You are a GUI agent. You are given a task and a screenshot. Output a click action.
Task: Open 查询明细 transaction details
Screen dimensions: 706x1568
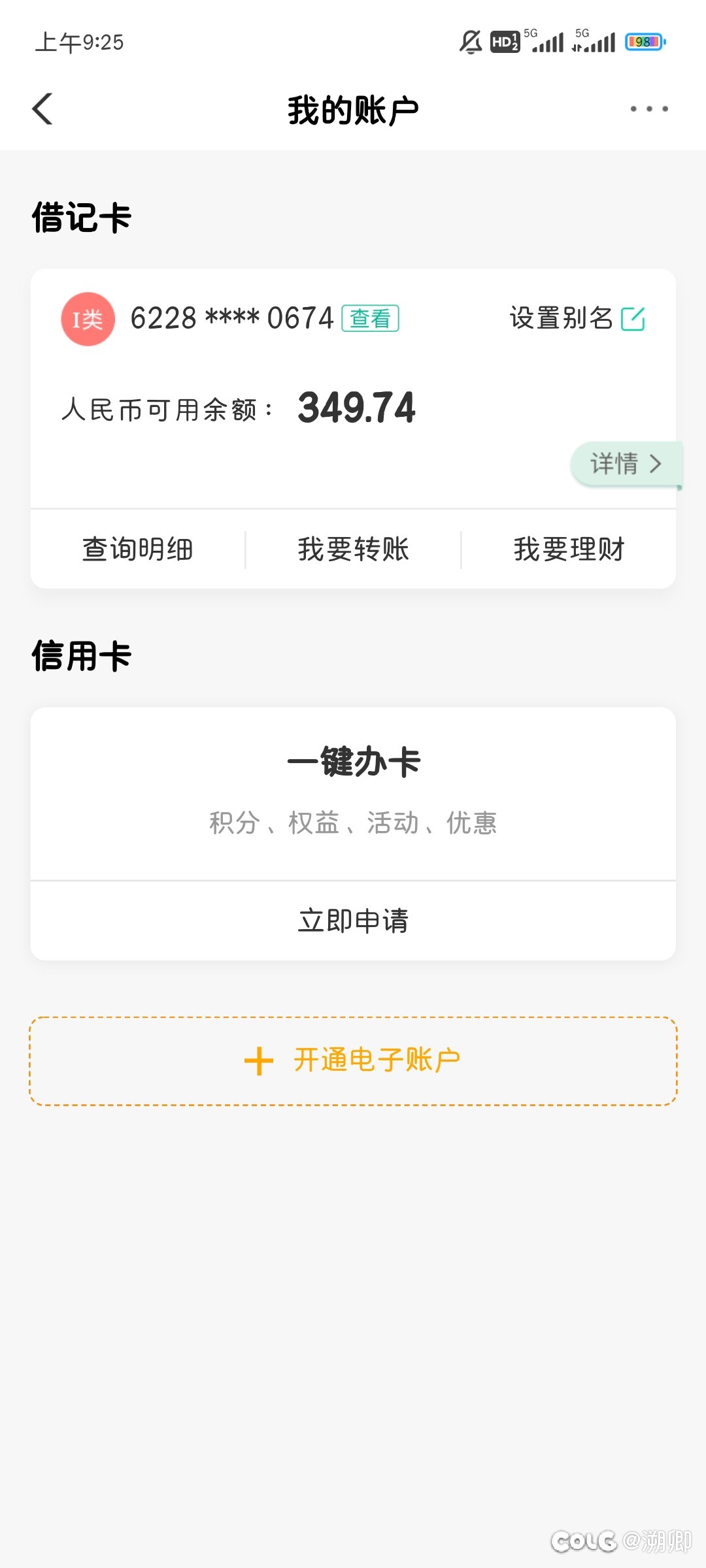coord(138,549)
